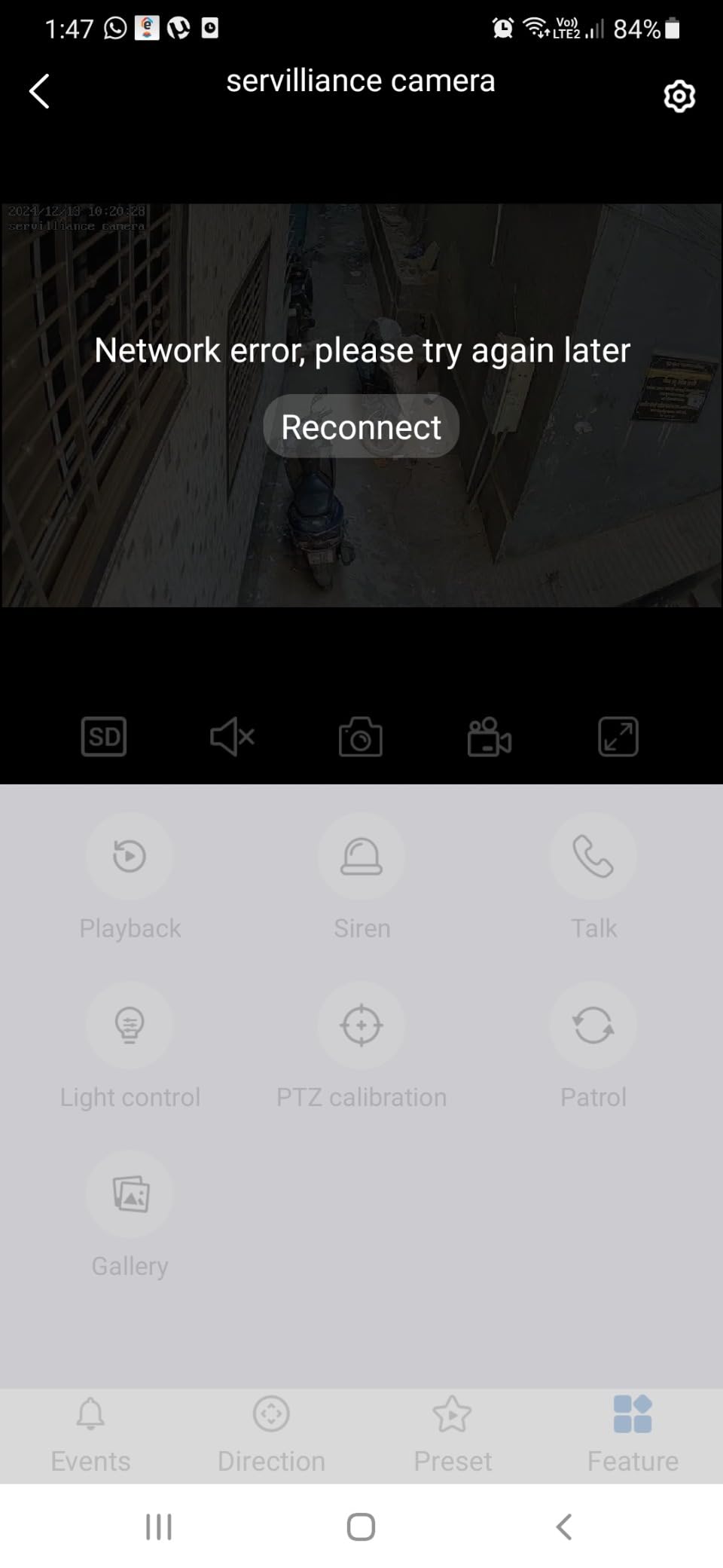Tap the system home button
The width and height of the screenshot is (723, 1568).
[361, 1527]
